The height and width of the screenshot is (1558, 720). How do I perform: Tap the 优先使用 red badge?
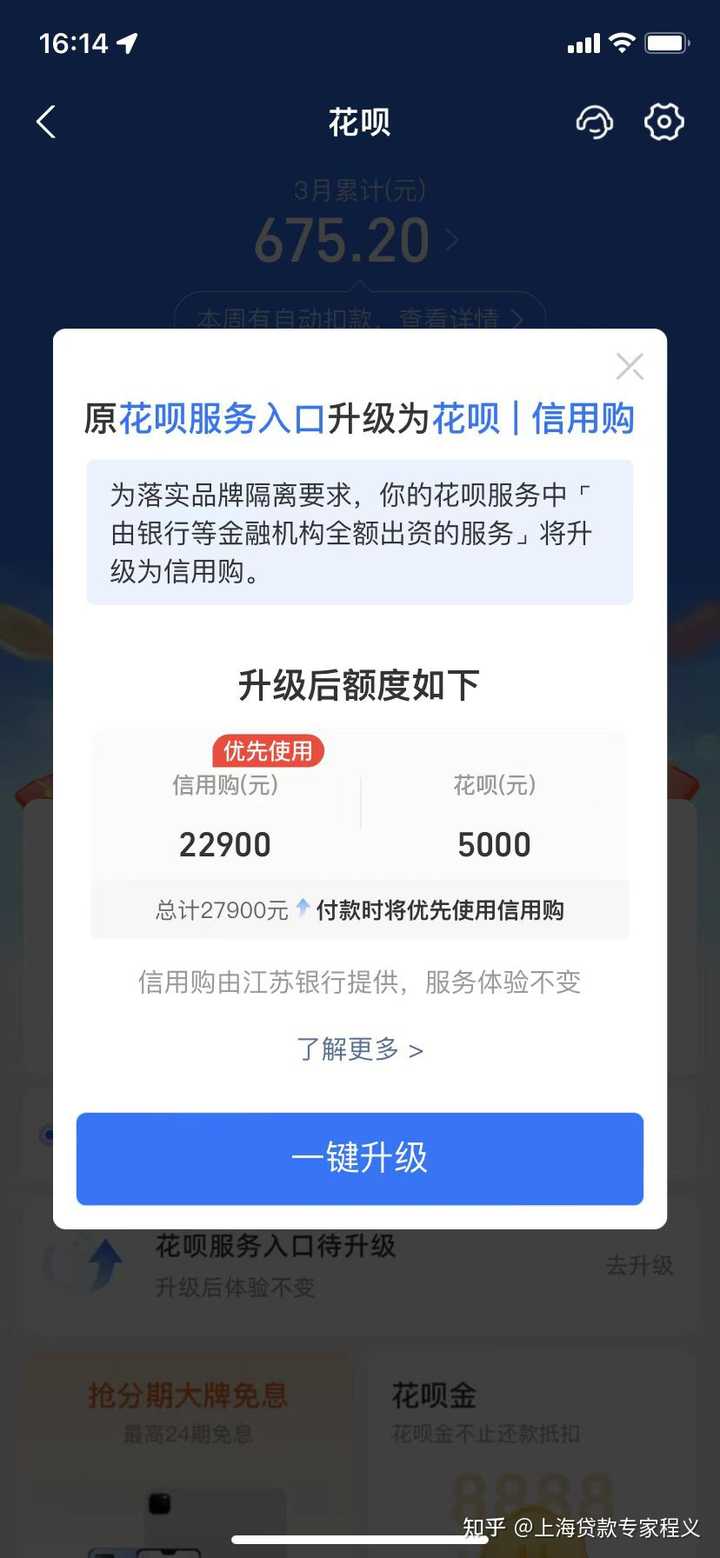coord(267,751)
